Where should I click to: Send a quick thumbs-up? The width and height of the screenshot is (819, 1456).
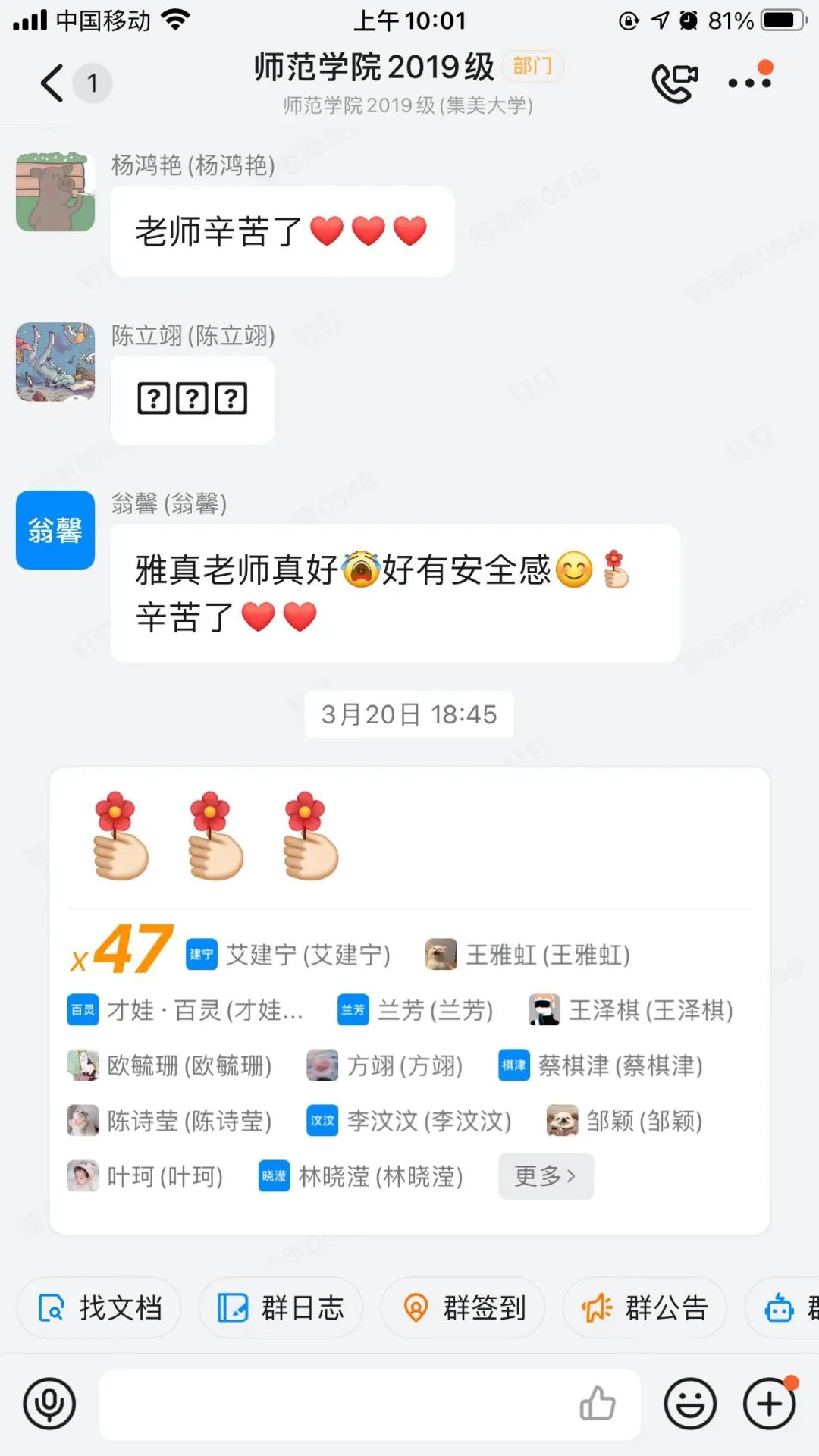598,1404
